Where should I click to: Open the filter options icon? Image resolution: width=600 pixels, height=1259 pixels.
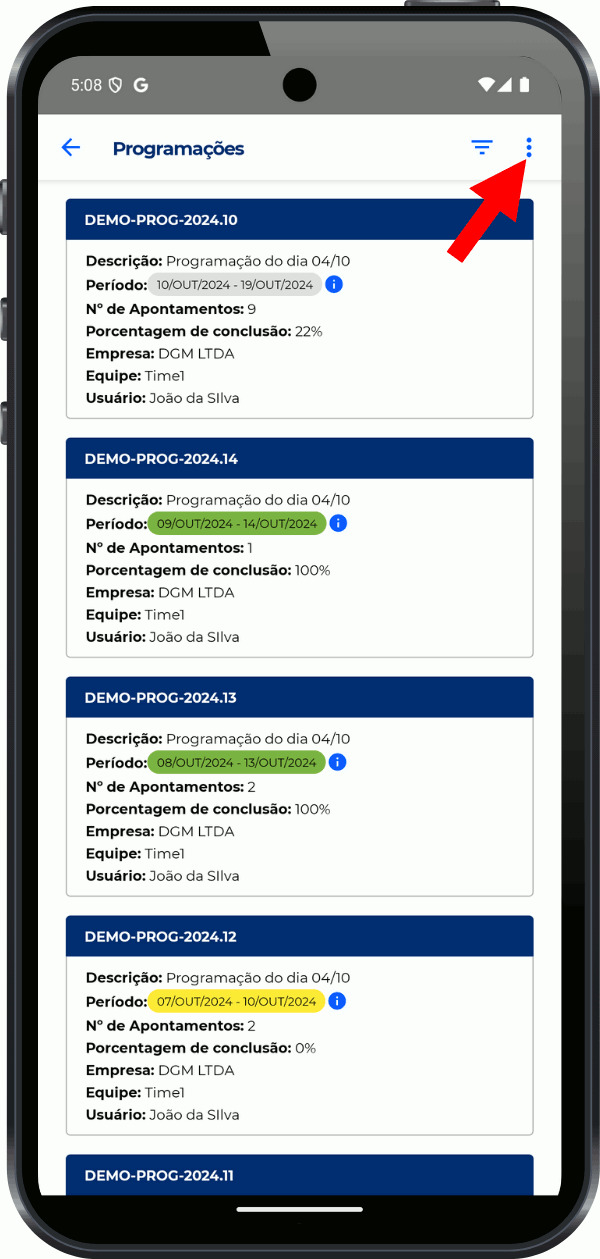click(482, 148)
